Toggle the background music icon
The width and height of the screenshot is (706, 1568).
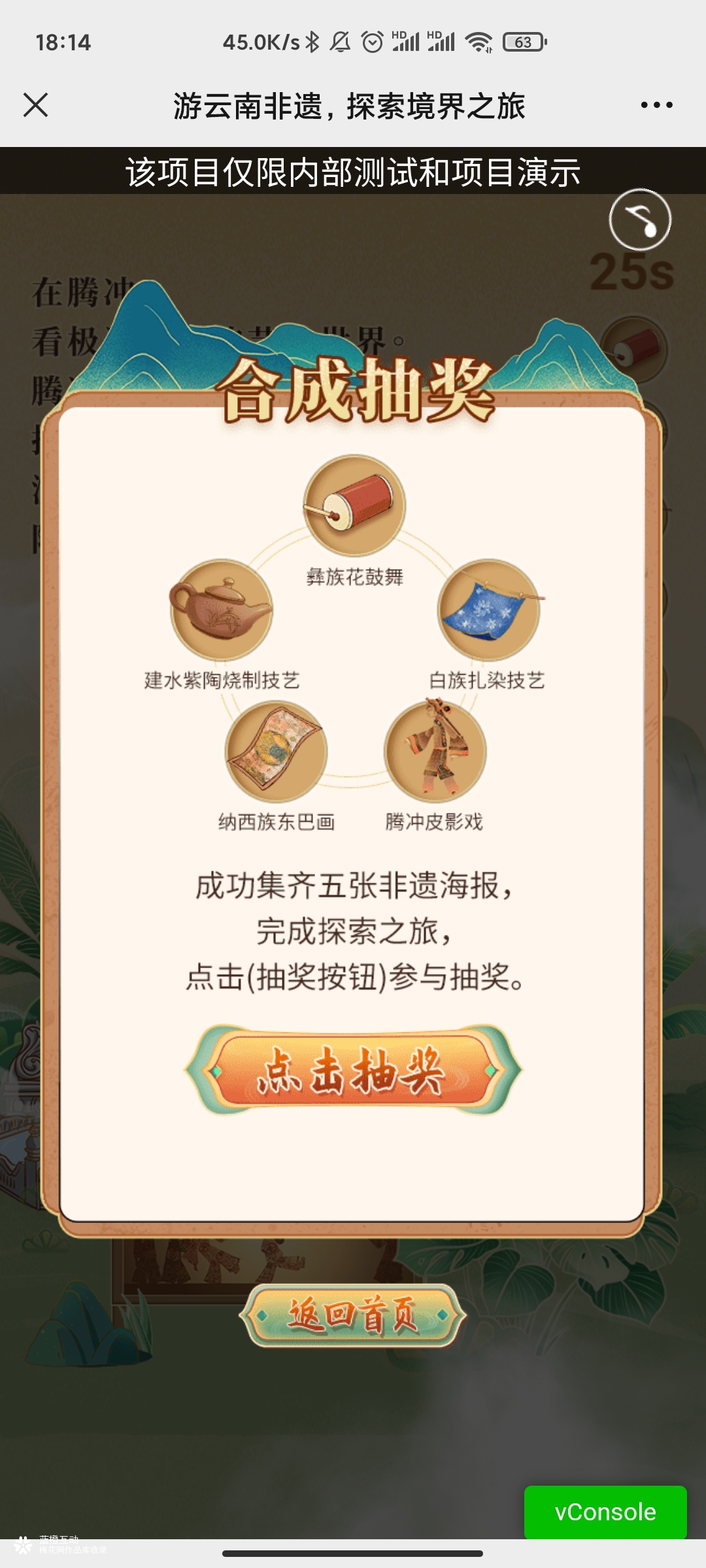[640, 220]
